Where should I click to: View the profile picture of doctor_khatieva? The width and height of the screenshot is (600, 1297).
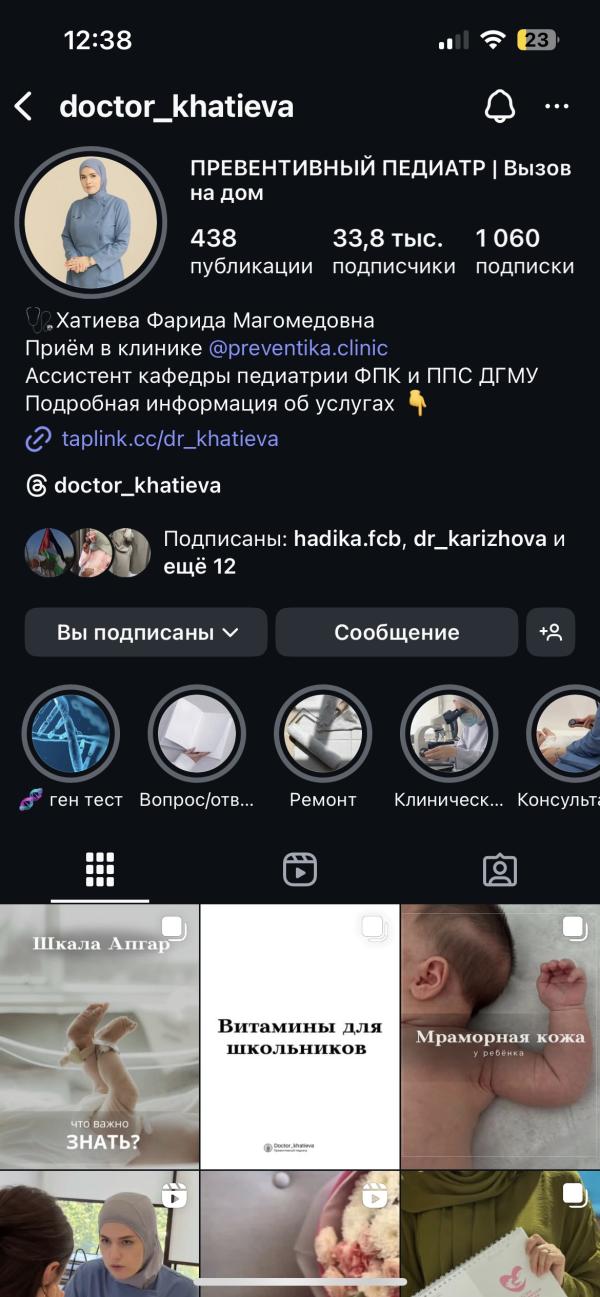(90, 221)
